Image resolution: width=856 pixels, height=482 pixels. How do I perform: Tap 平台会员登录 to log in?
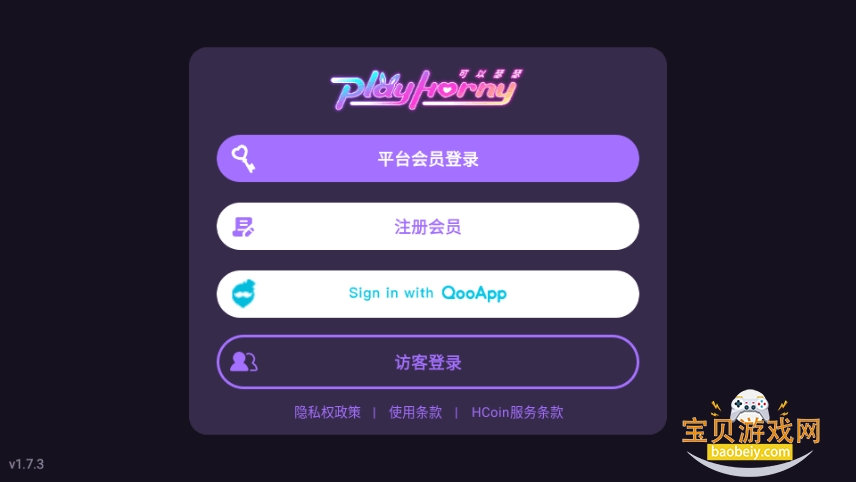click(x=428, y=159)
